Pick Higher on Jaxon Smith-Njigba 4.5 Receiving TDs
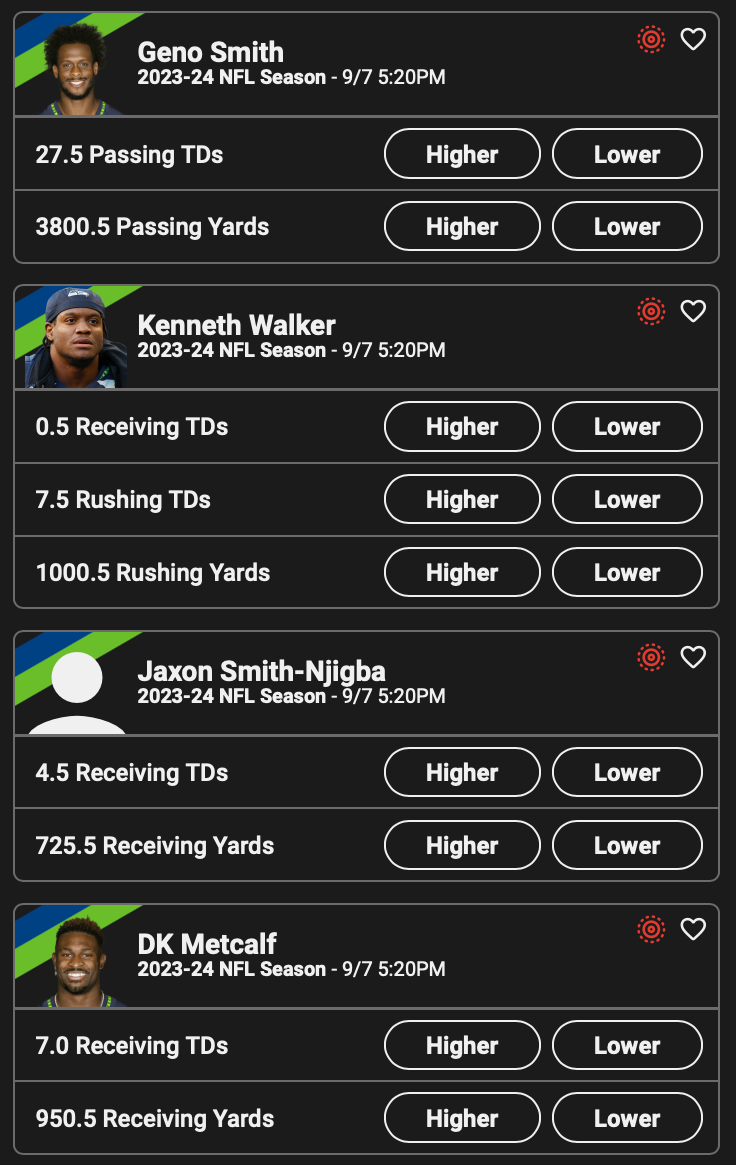The height and width of the screenshot is (1165, 736). (462, 772)
